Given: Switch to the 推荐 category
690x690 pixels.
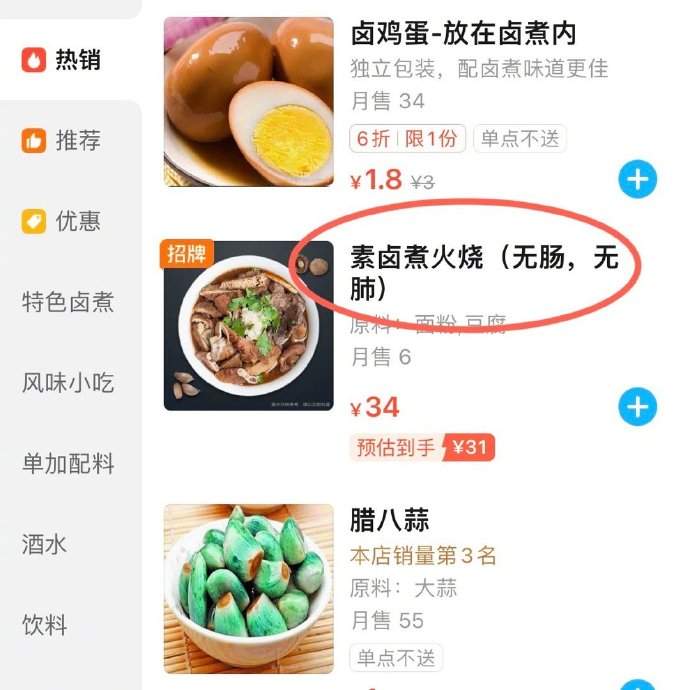Looking at the screenshot, I should click(62, 141).
